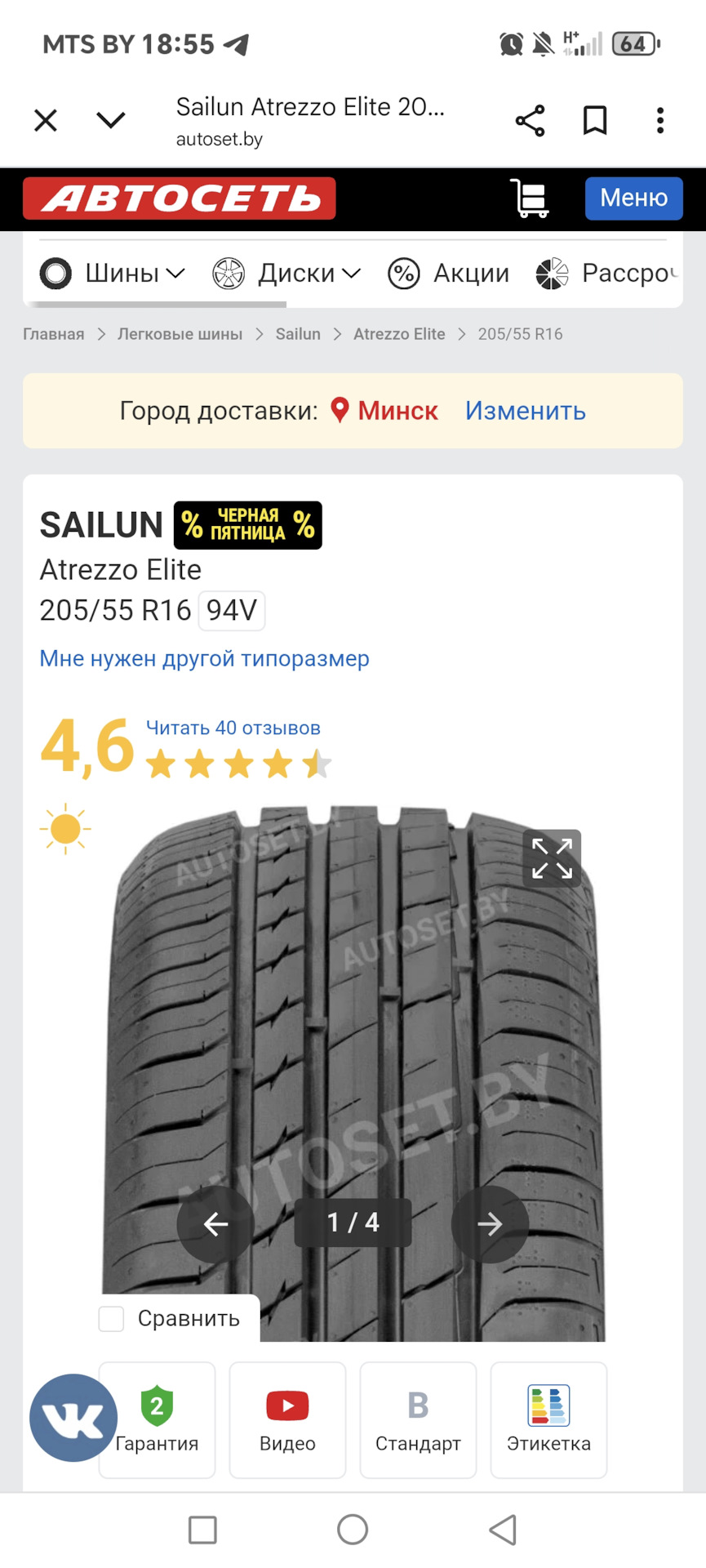The image size is (706, 1568).
Task: View the Этикетка tire label
Action: pos(548,1419)
